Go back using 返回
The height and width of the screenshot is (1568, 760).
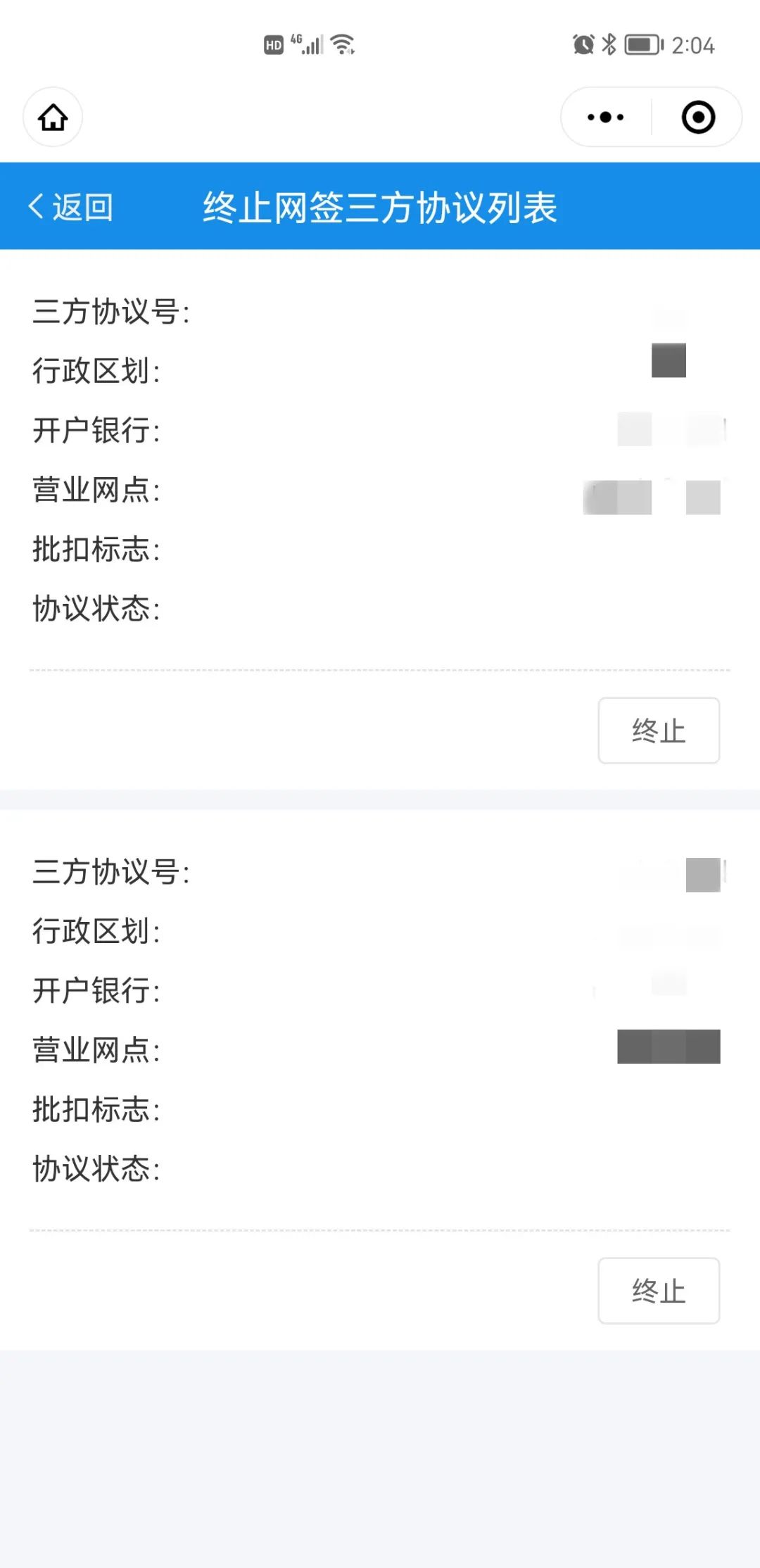[x=70, y=207]
